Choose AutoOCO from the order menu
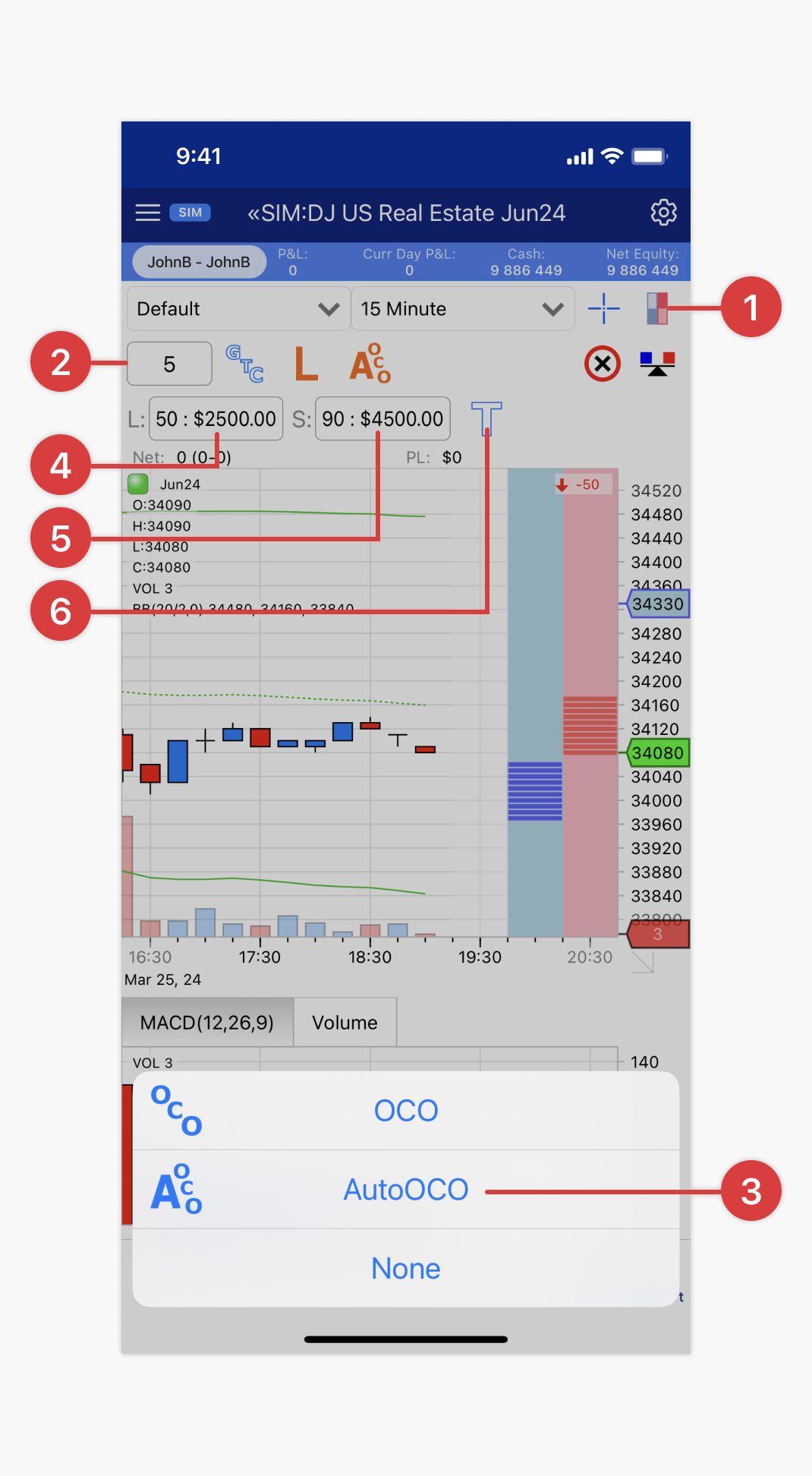 pyautogui.click(x=406, y=1189)
